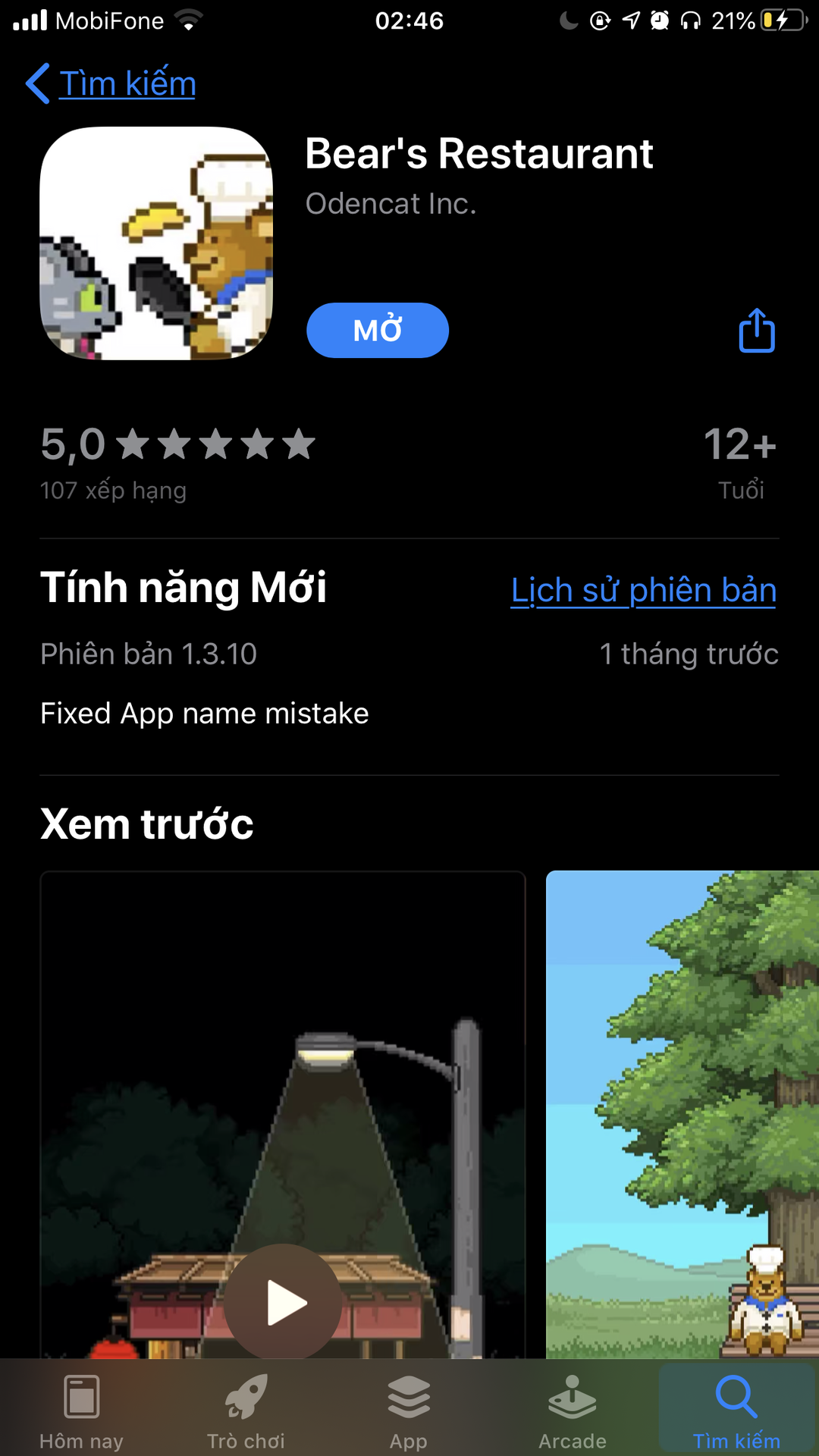Open the tree screenshot preview
The width and height of the screenshot is (819, 1456).
click(682, 1115)
